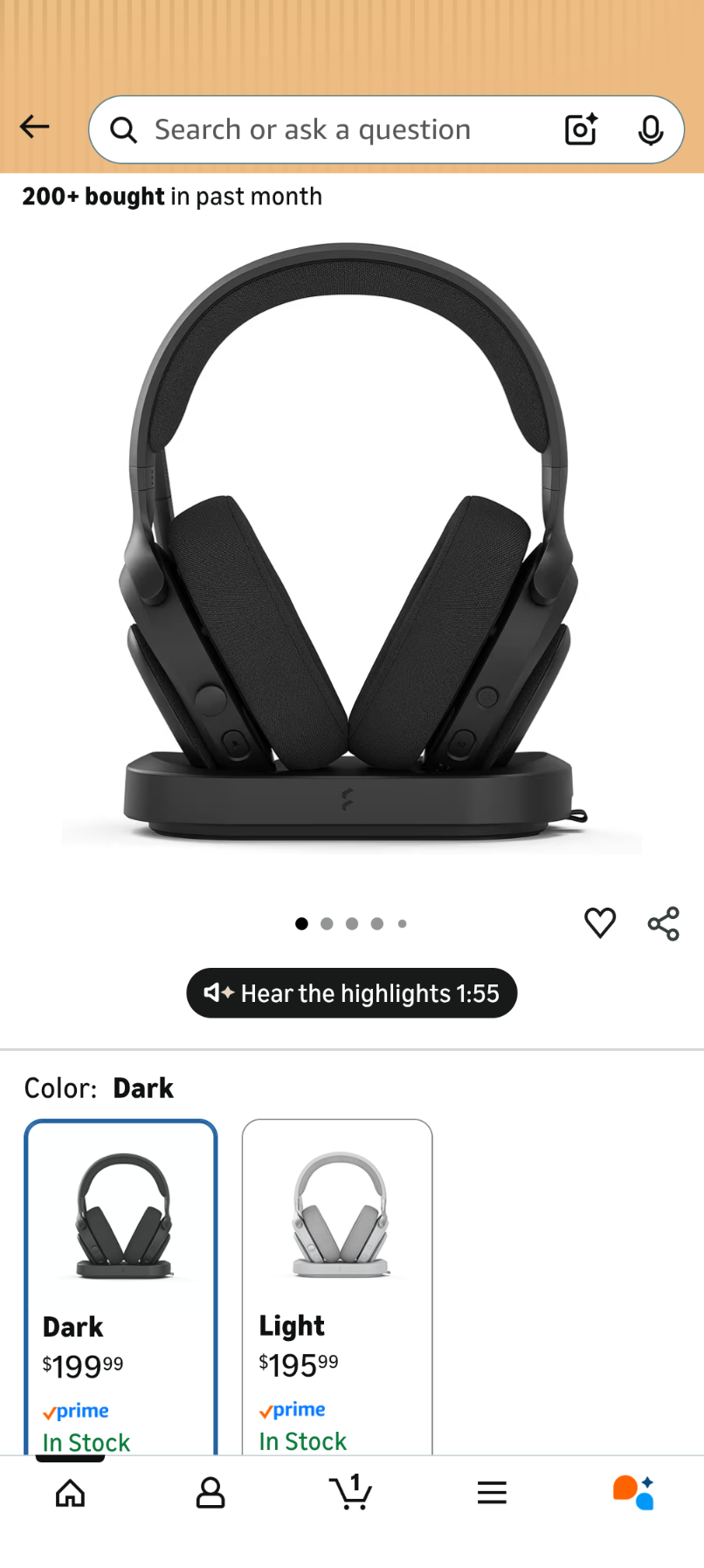
Task: Open the search or ask a question field
Action: pos(332,130)
